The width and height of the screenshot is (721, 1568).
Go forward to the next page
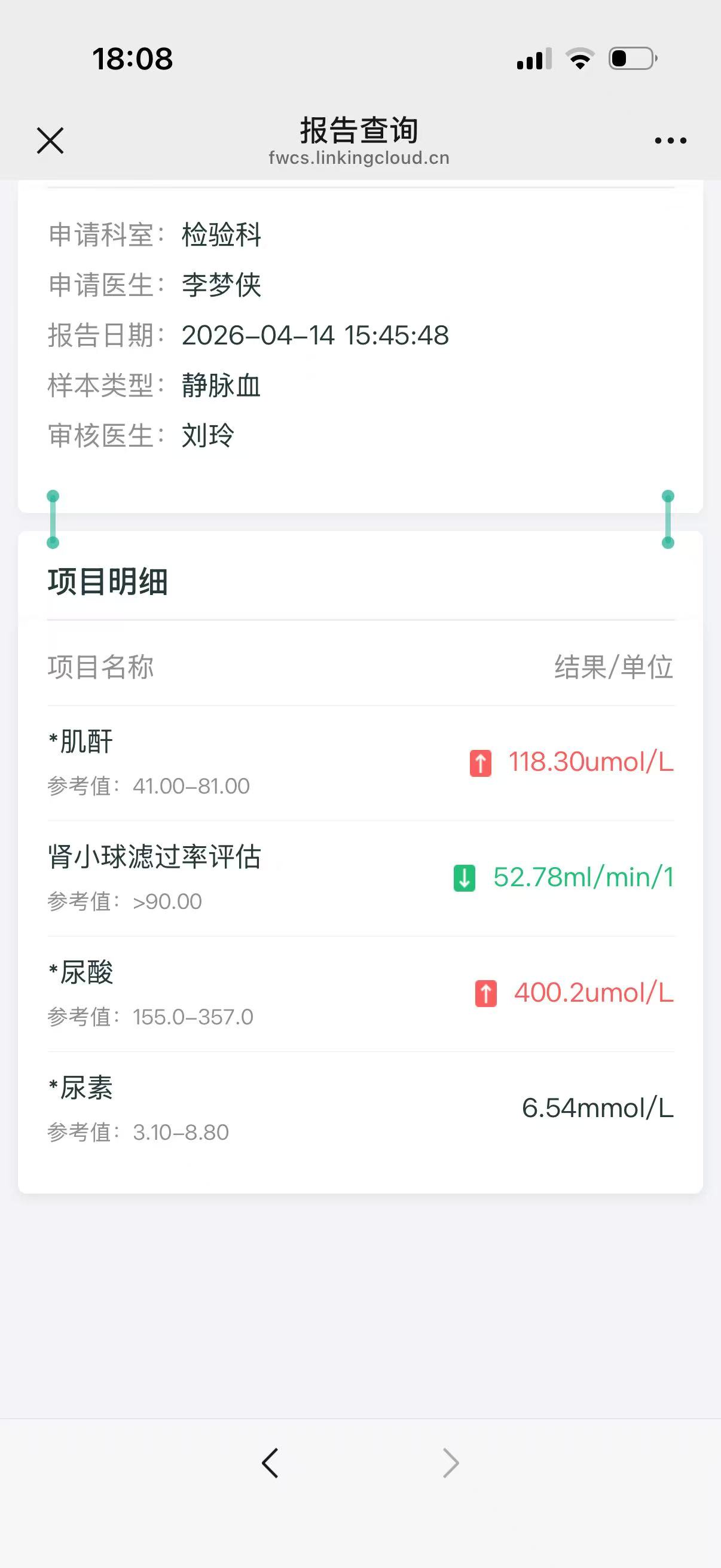(450, 1463)
